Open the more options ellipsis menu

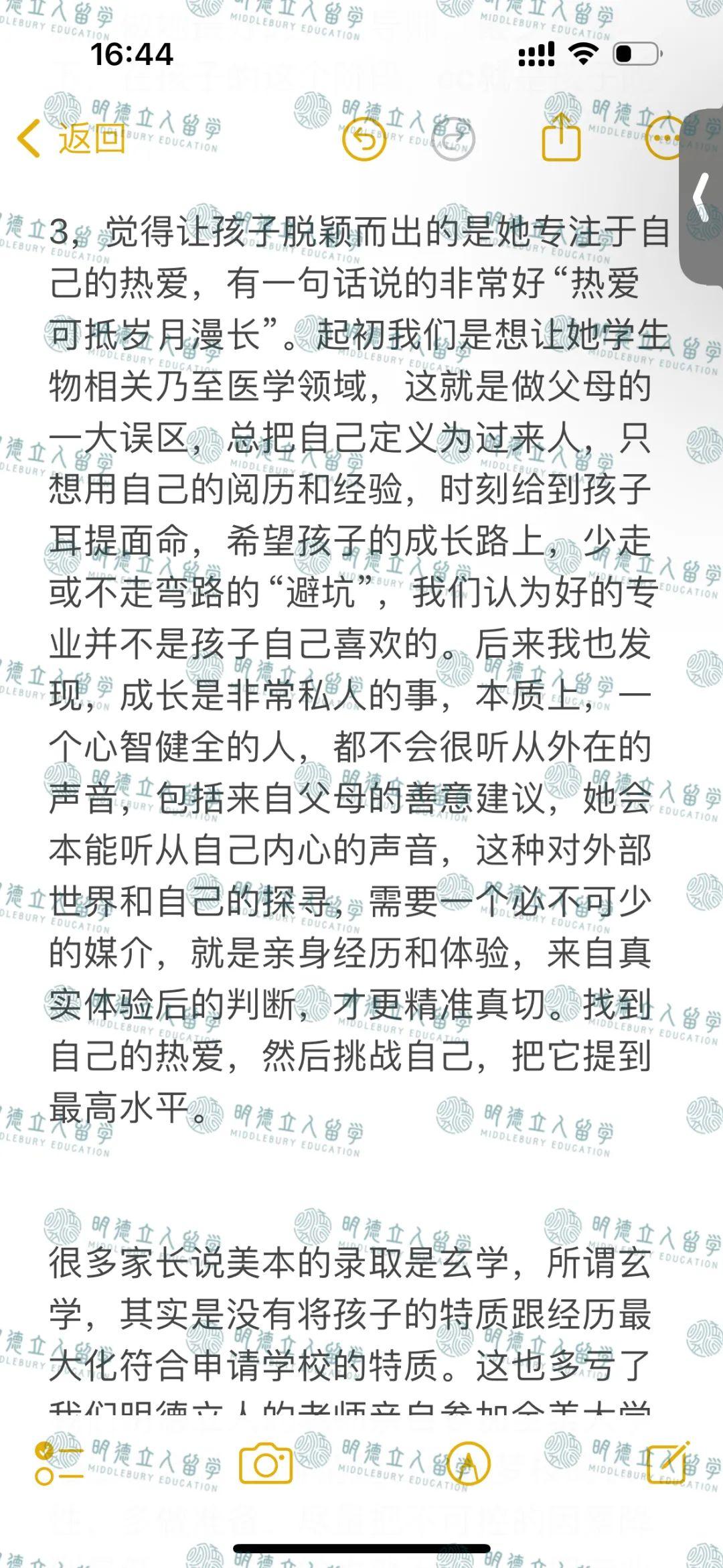666,138
